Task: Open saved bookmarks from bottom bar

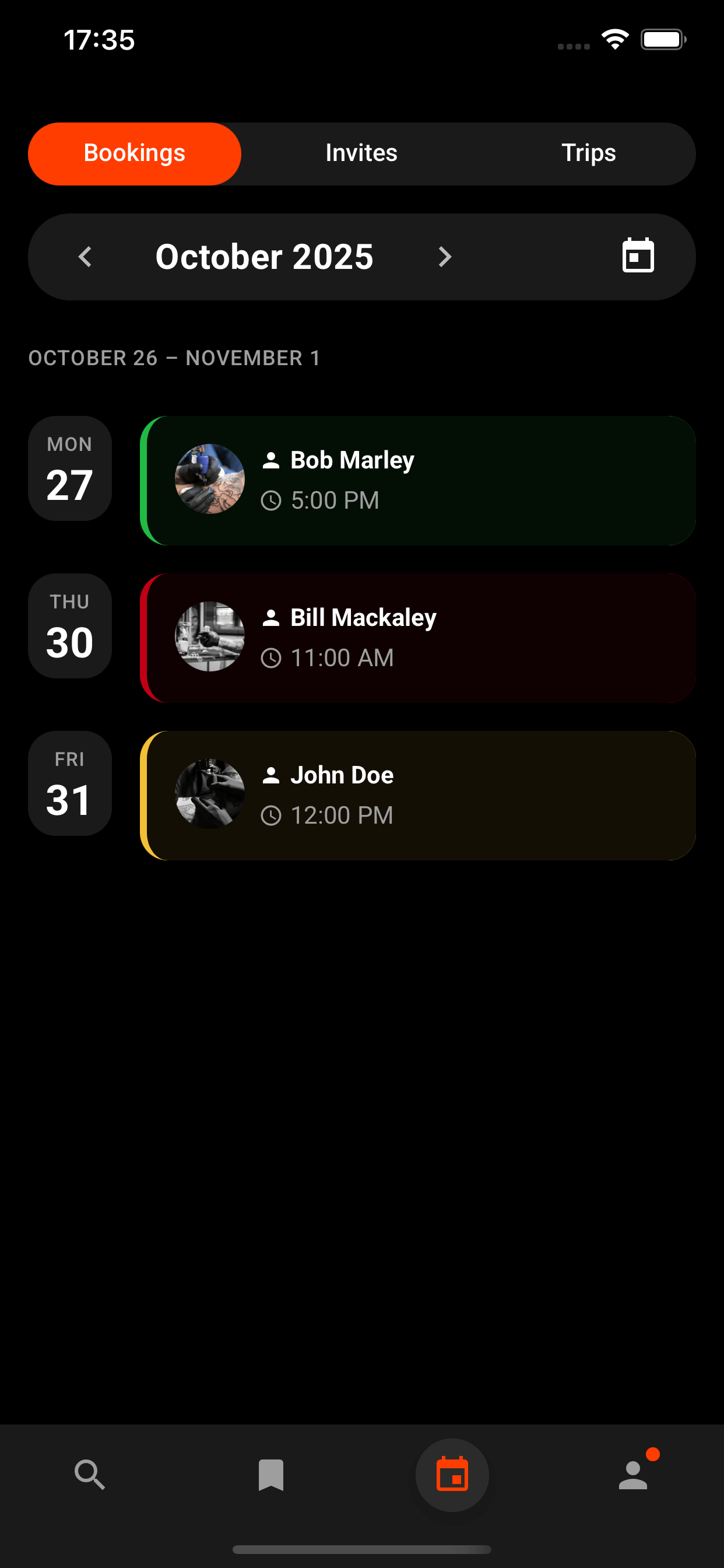Action: (270, 1475)
